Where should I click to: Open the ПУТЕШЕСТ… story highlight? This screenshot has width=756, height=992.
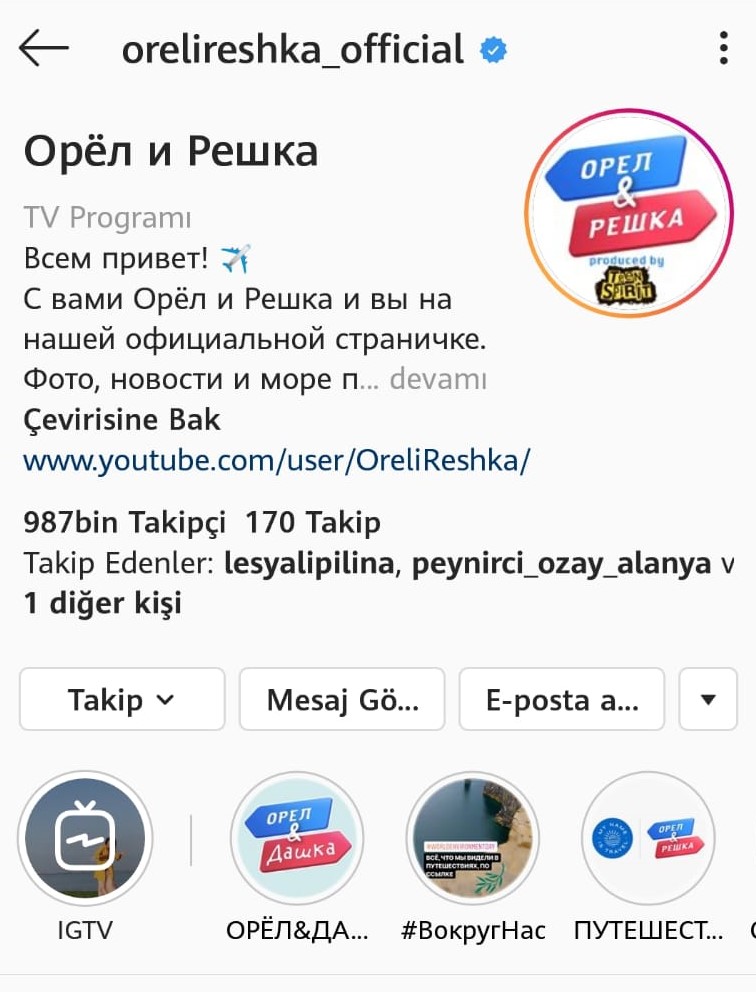647,838
